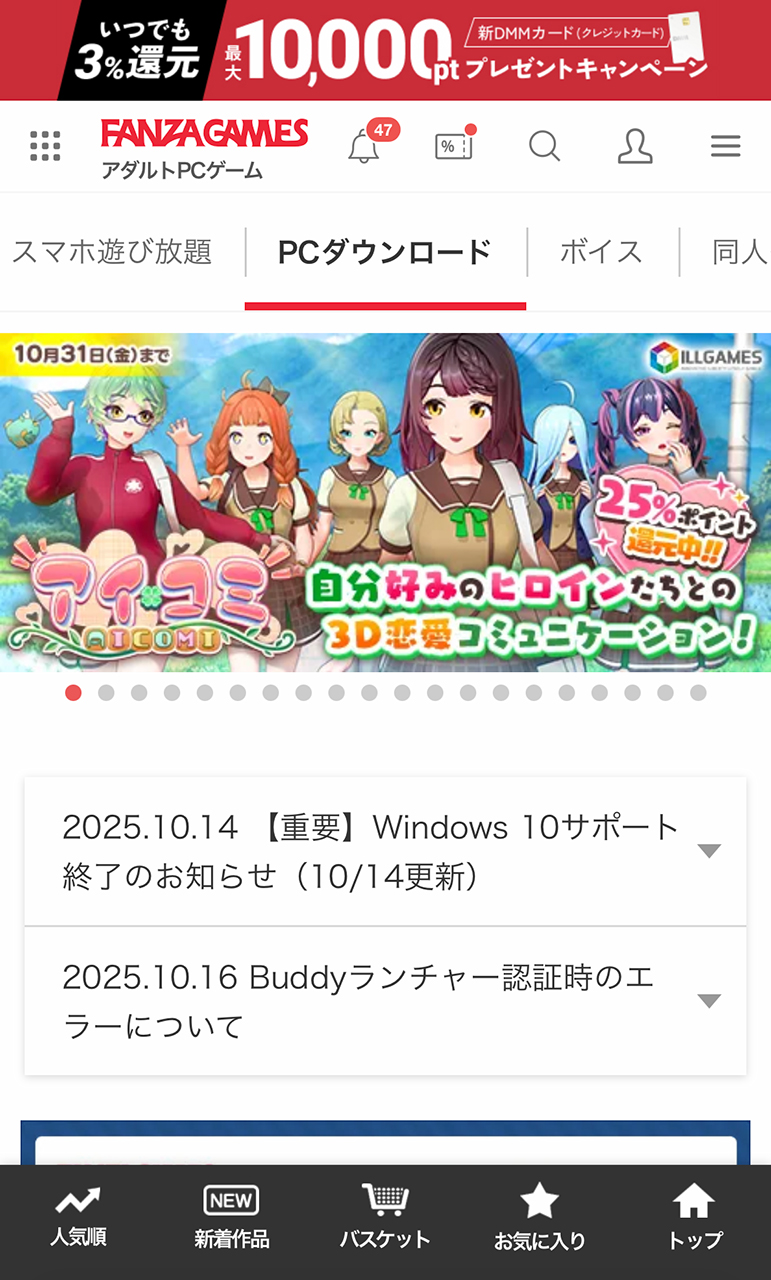771x1280 pixels.
Task: Select the PCダウンロード tab
Action: (385, 252)
